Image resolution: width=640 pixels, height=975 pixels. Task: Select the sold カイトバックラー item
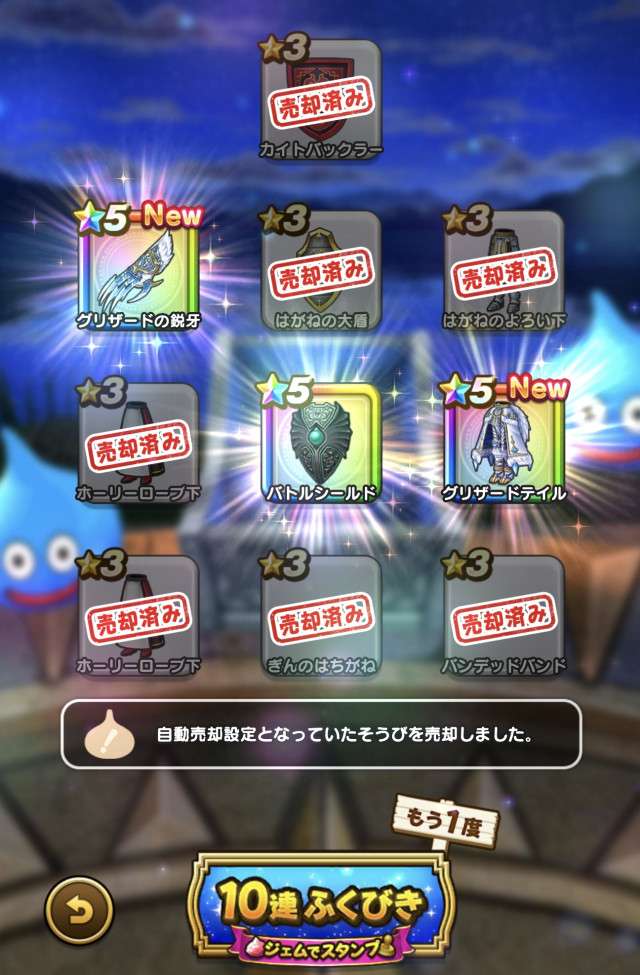pos(321,99)
